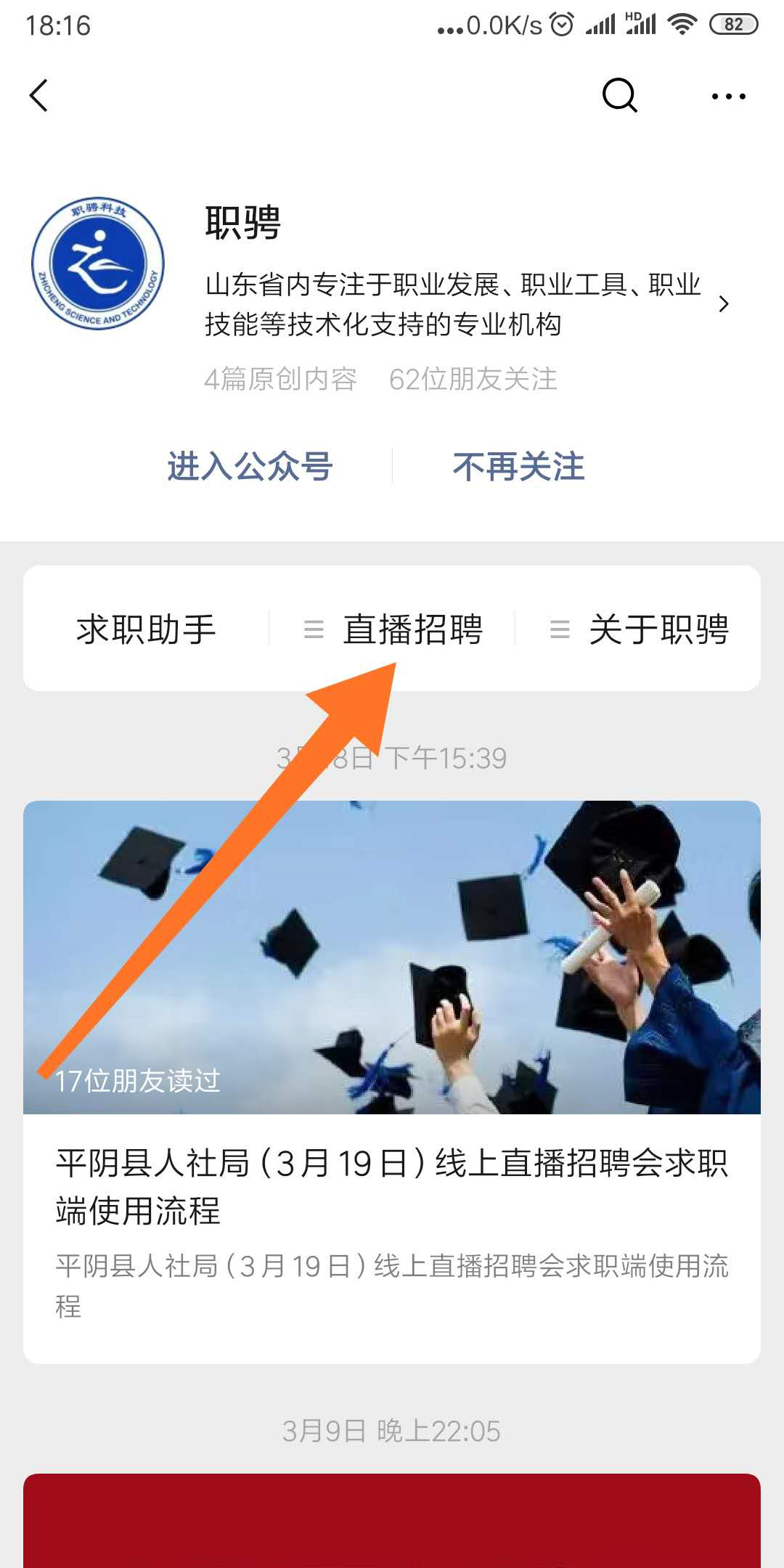Unfollow via 不再关注

(518, 466)
